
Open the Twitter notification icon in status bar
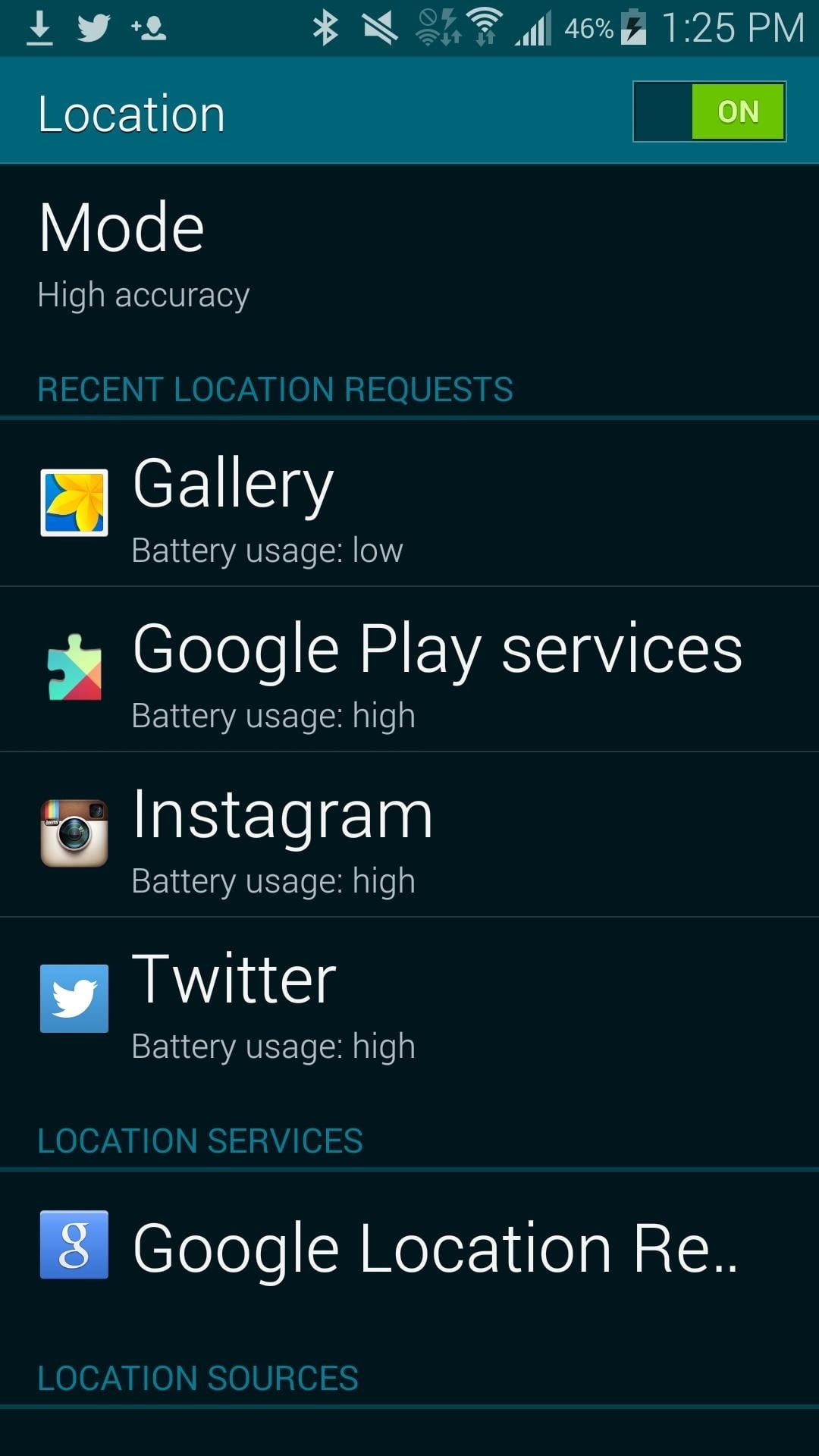point(94,27)
